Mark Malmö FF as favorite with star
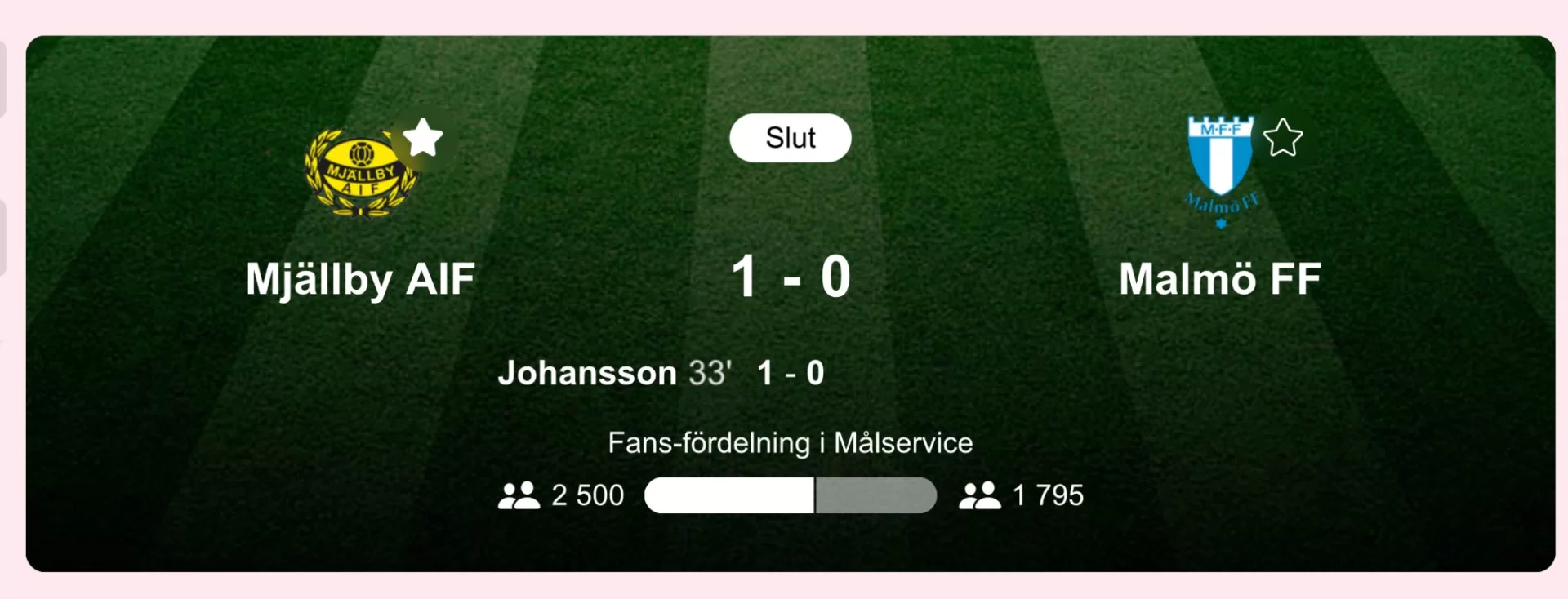1568x599 pixels. click(x=1282, y=137)
